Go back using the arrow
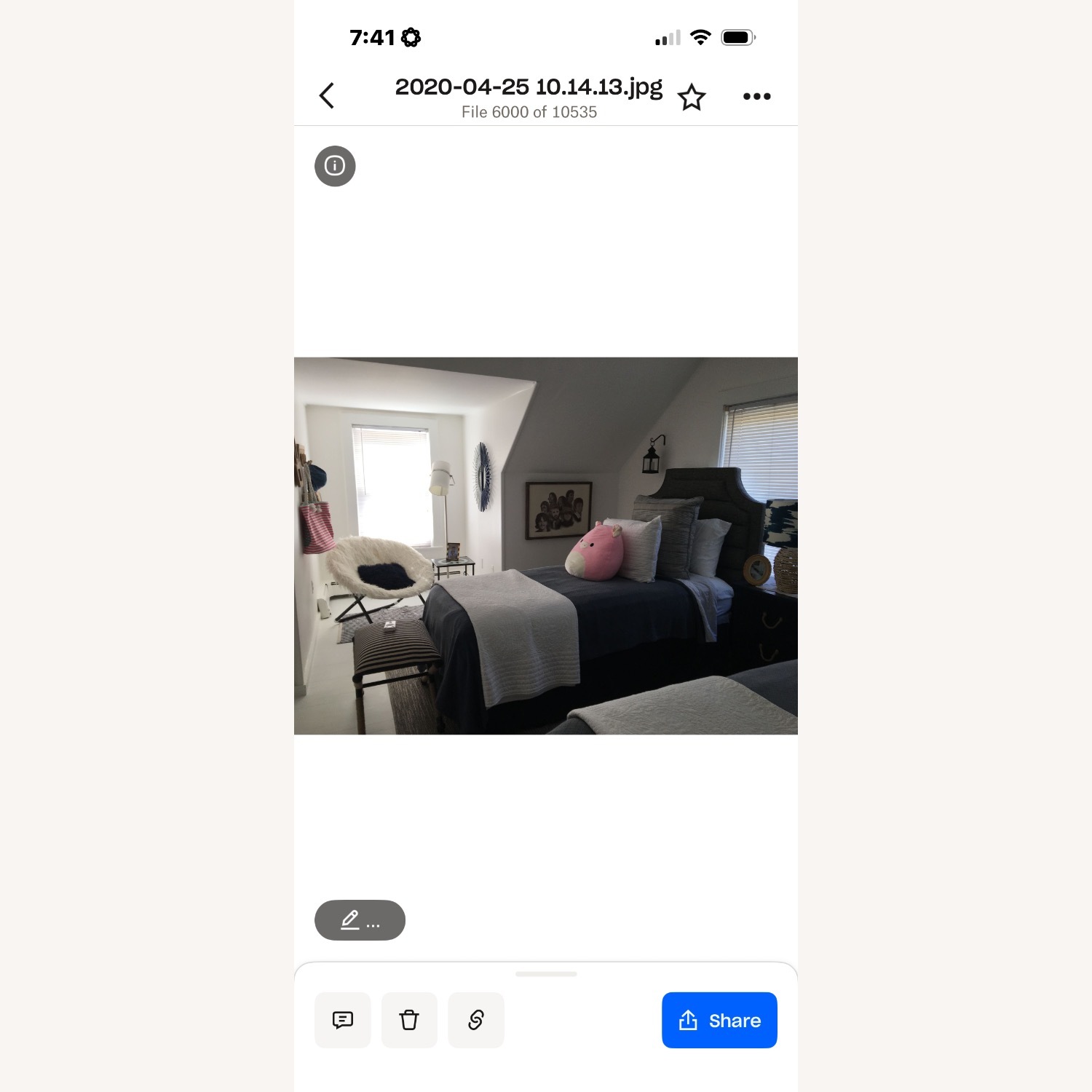 tap(327, 95)
